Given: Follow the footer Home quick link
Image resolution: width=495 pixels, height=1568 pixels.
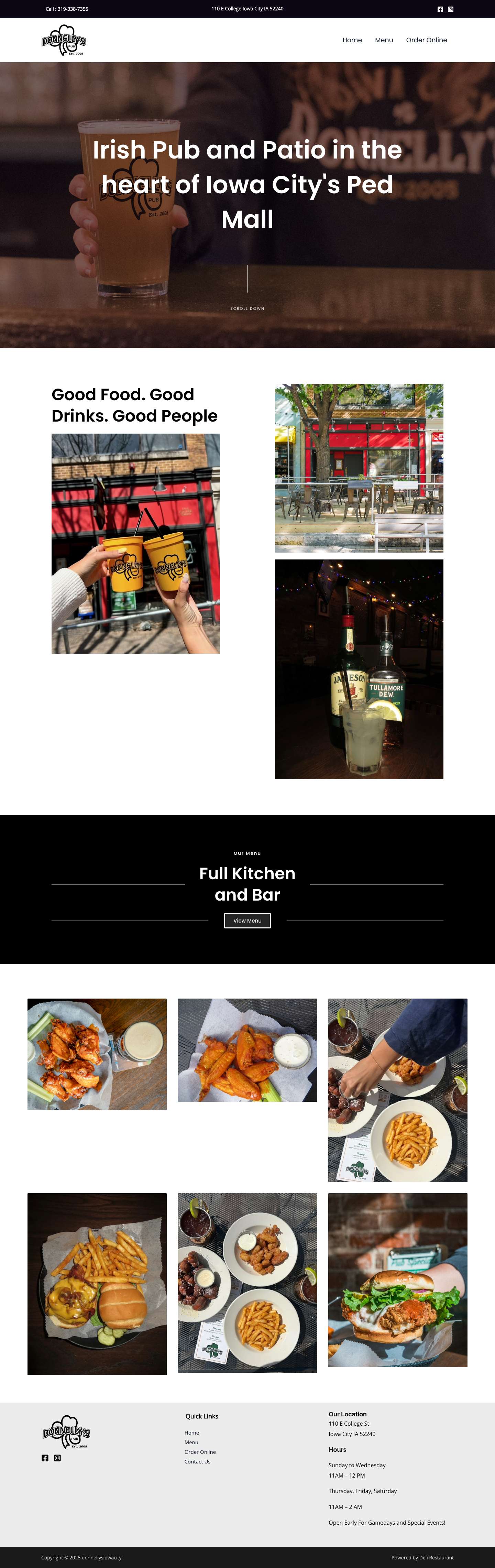Looking at the screenshot, I should pos(192,1433).
